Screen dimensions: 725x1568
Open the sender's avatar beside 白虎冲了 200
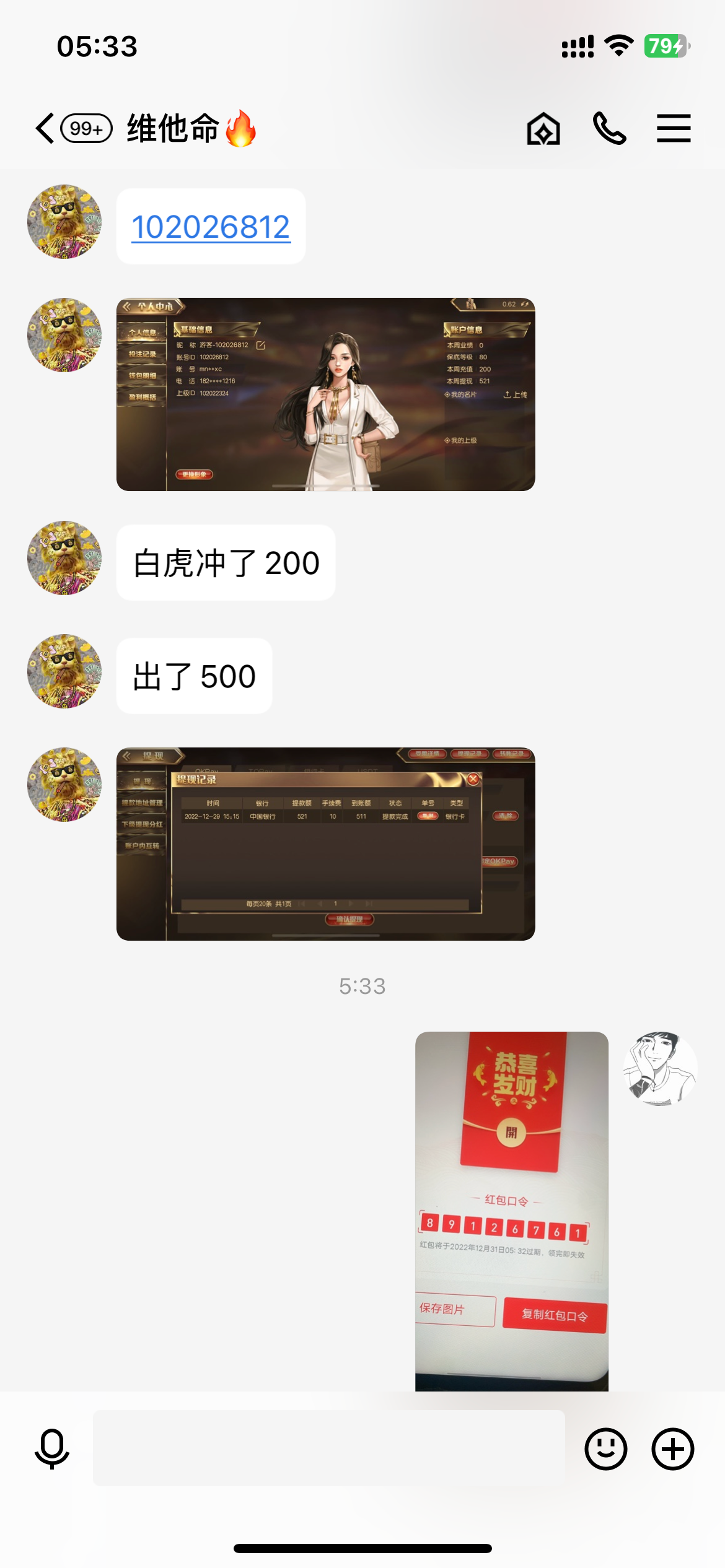point(64,558)
